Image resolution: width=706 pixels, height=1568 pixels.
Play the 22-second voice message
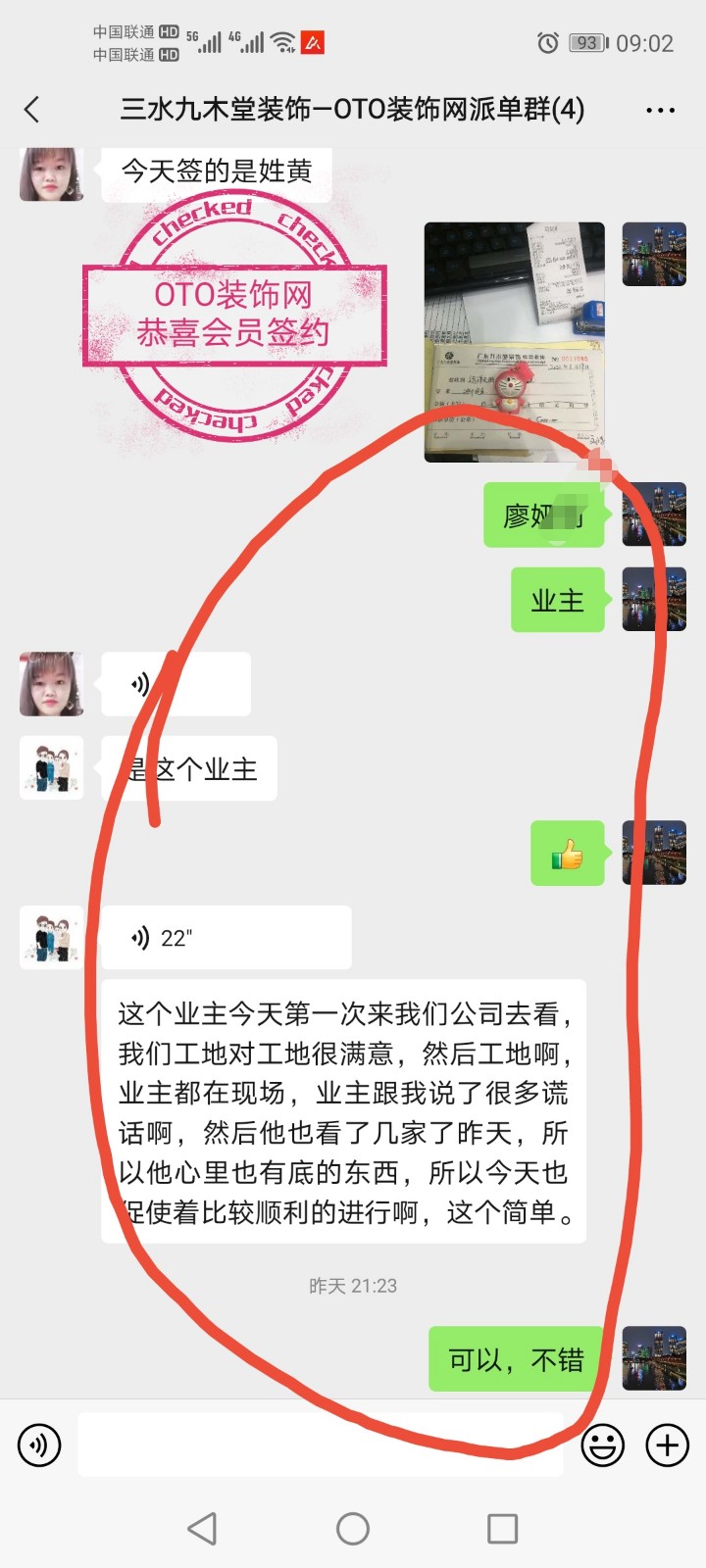tap(226, 938)
